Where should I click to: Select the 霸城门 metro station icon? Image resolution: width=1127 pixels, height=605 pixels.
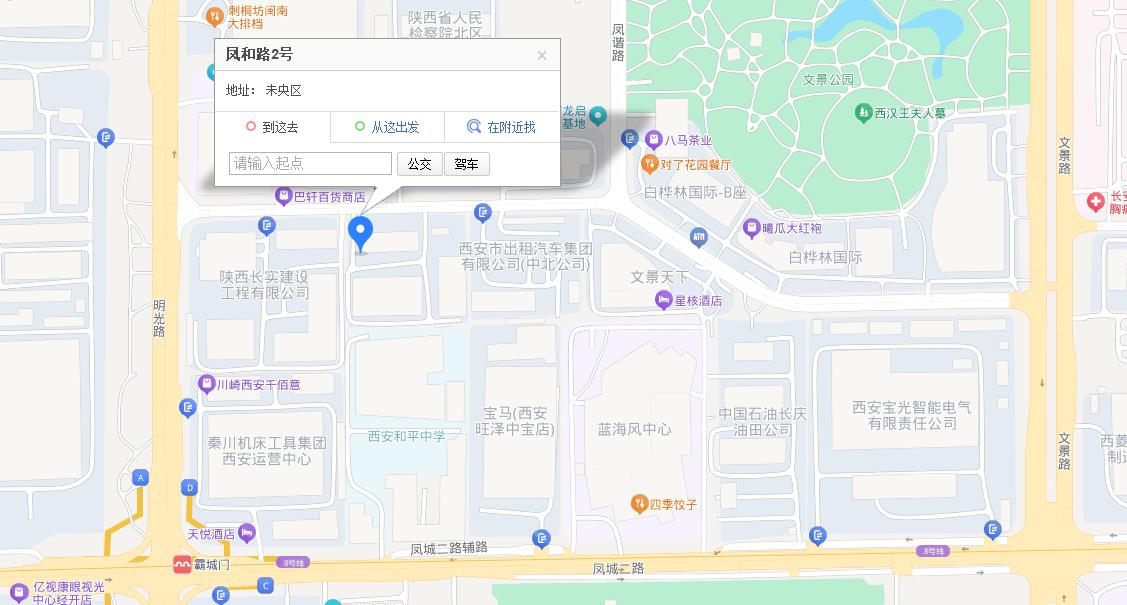pyautogui.click(x=182, y=565)
